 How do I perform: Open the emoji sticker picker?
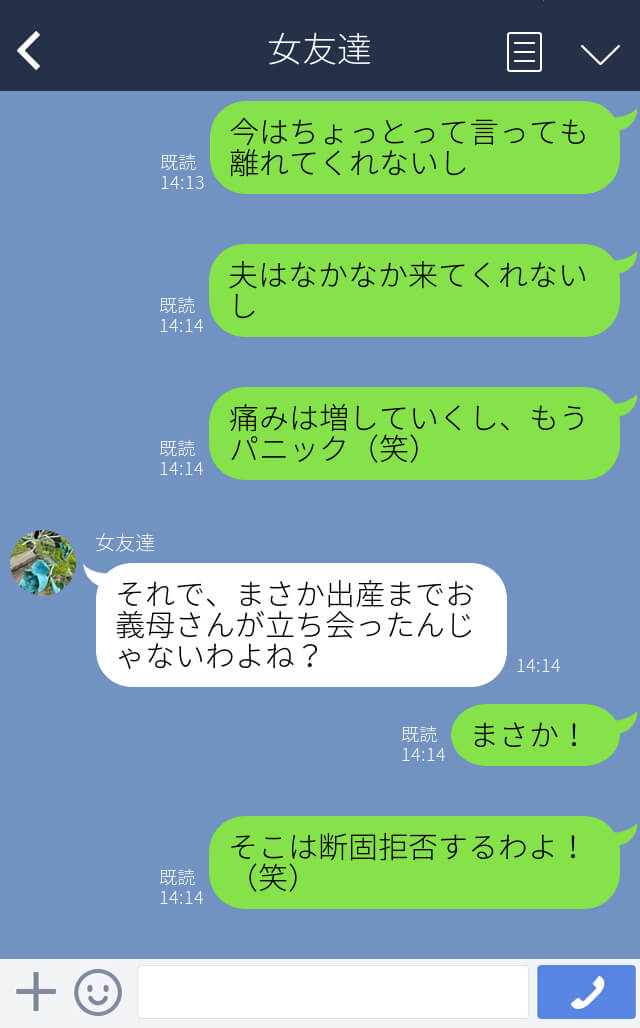tap(98, 992)
